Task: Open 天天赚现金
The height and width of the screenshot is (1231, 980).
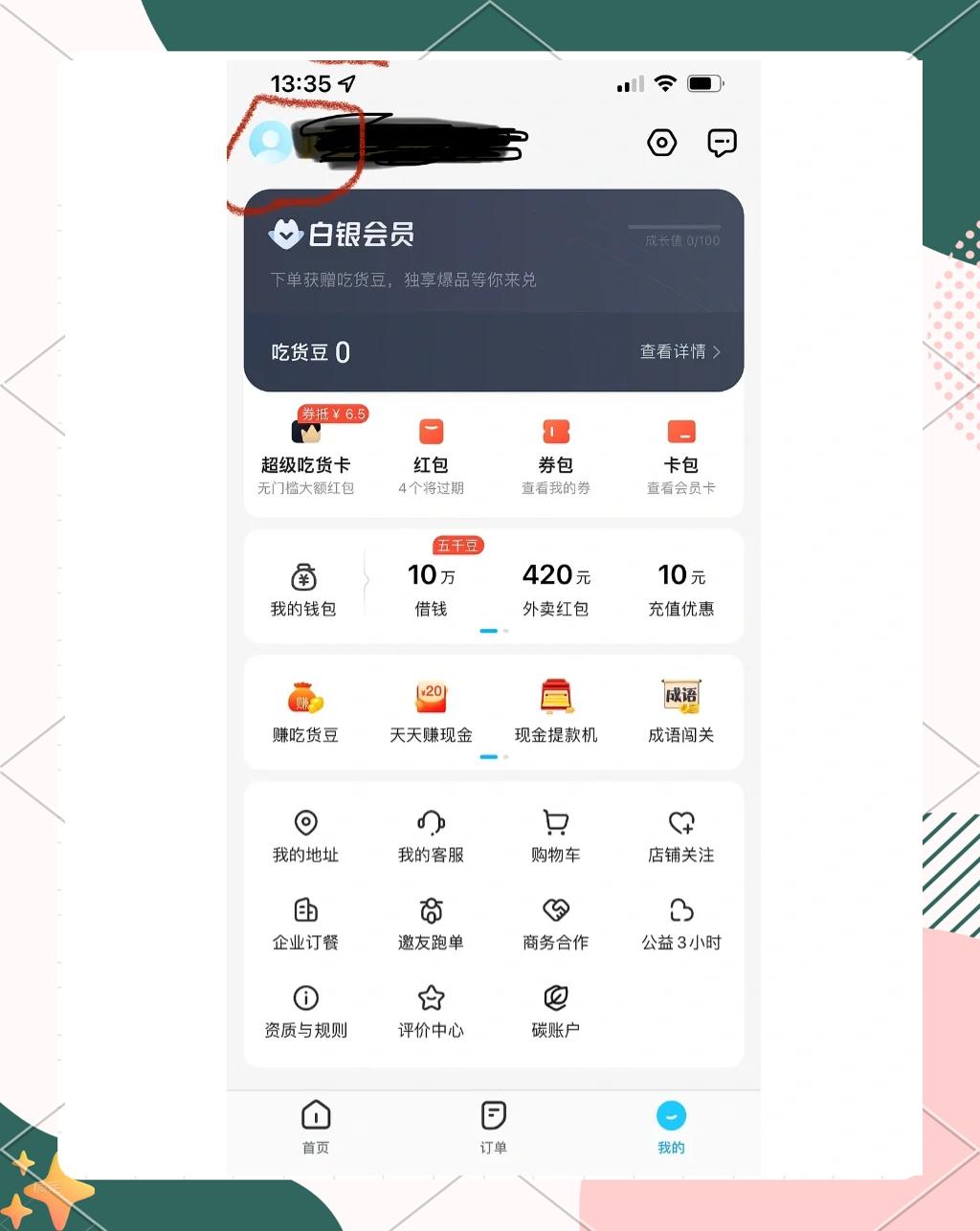Action: (x=431, y=711)
